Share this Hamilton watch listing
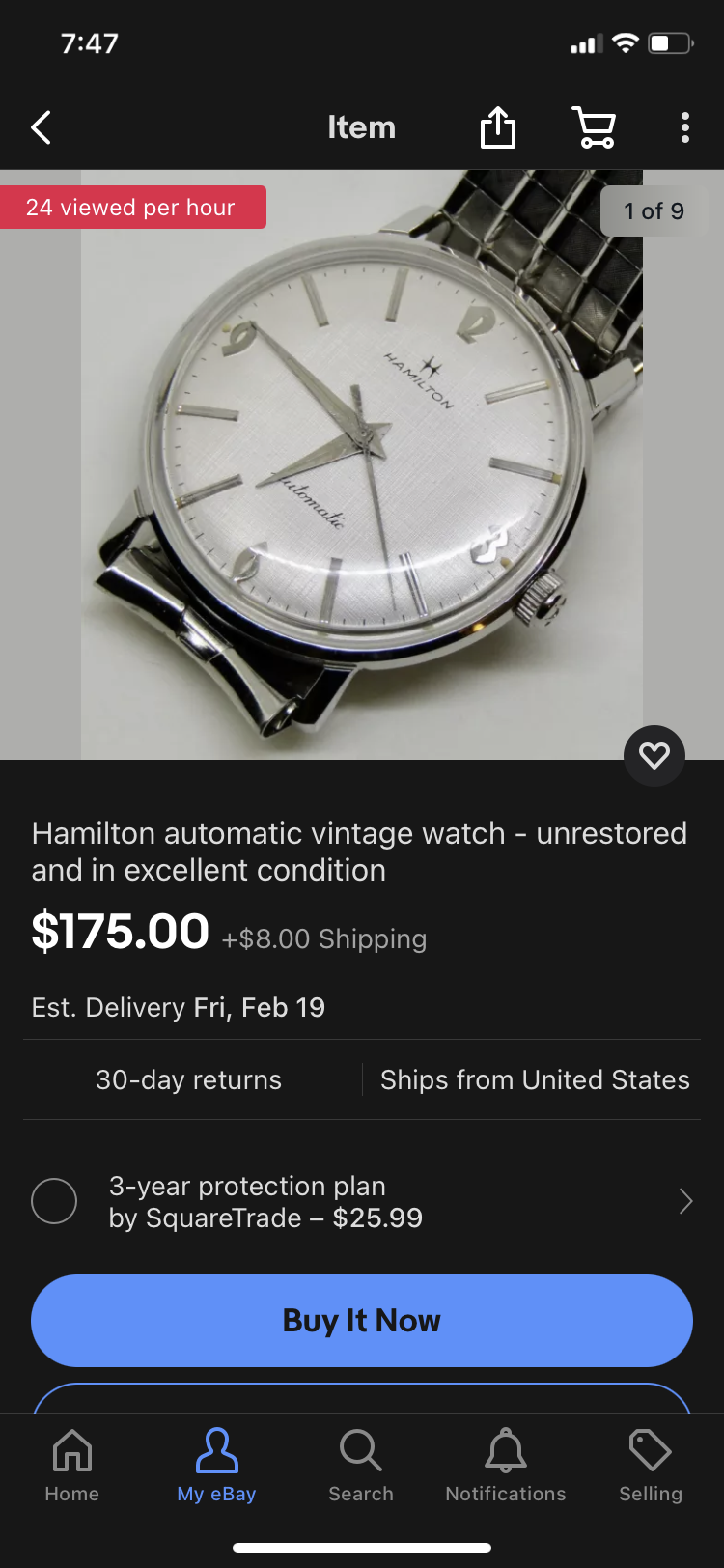The image size is (724, 1568). click(x=498, y=127)
